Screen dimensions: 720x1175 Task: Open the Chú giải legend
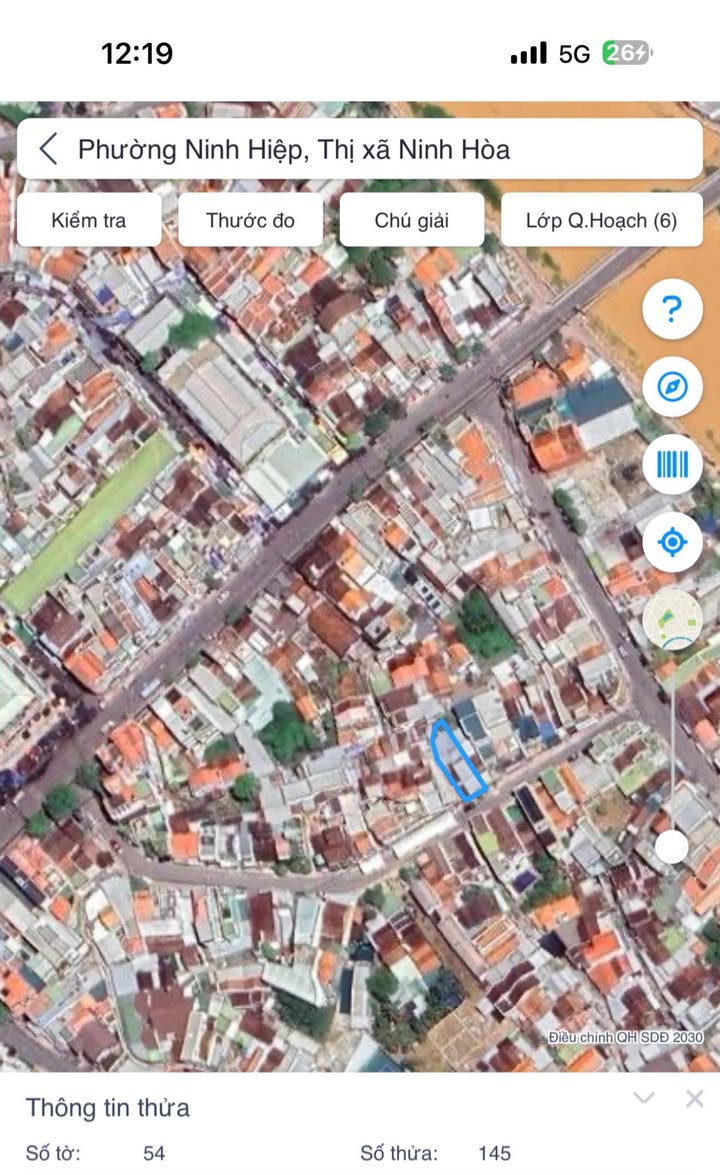point(412,220)
